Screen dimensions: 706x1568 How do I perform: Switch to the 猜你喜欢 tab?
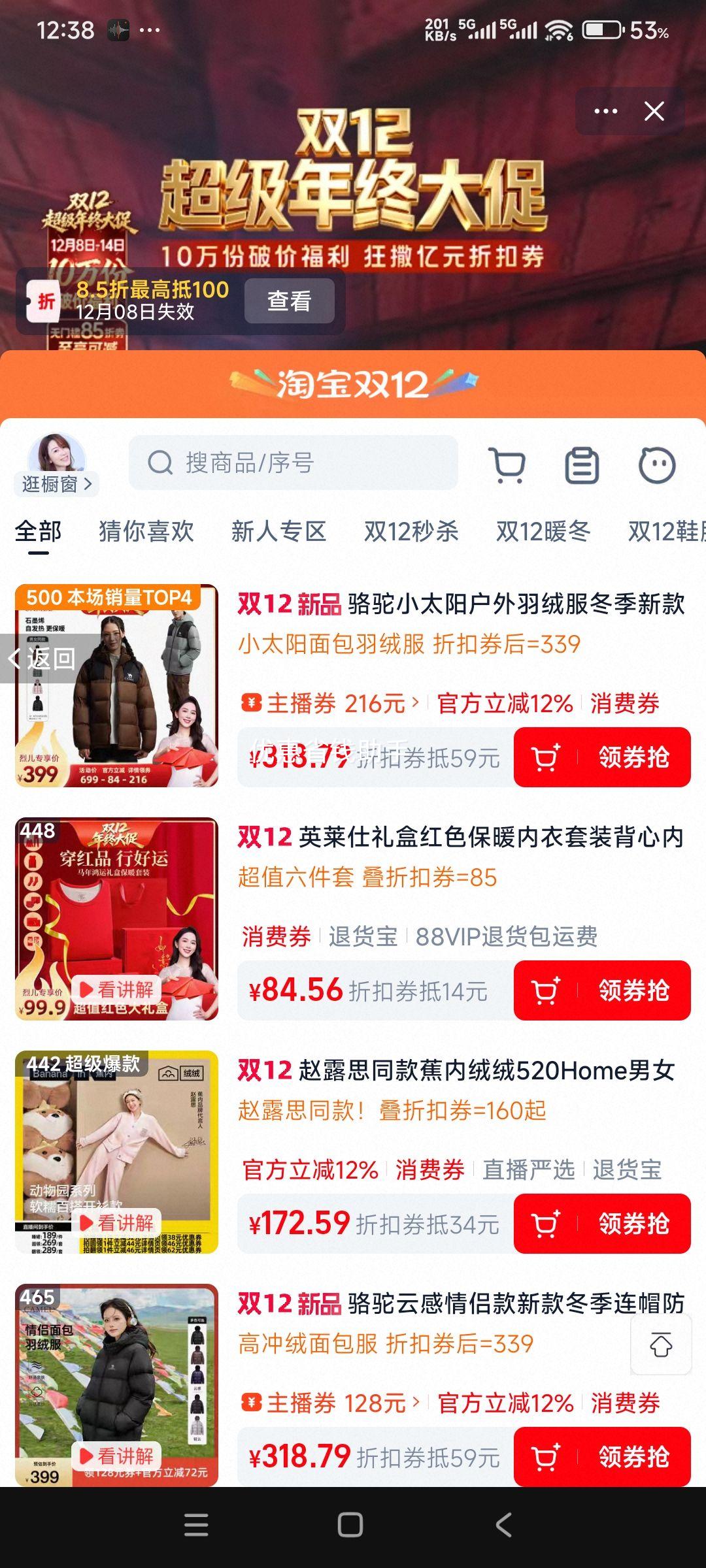pyautogui.click(x=146, y=532)
